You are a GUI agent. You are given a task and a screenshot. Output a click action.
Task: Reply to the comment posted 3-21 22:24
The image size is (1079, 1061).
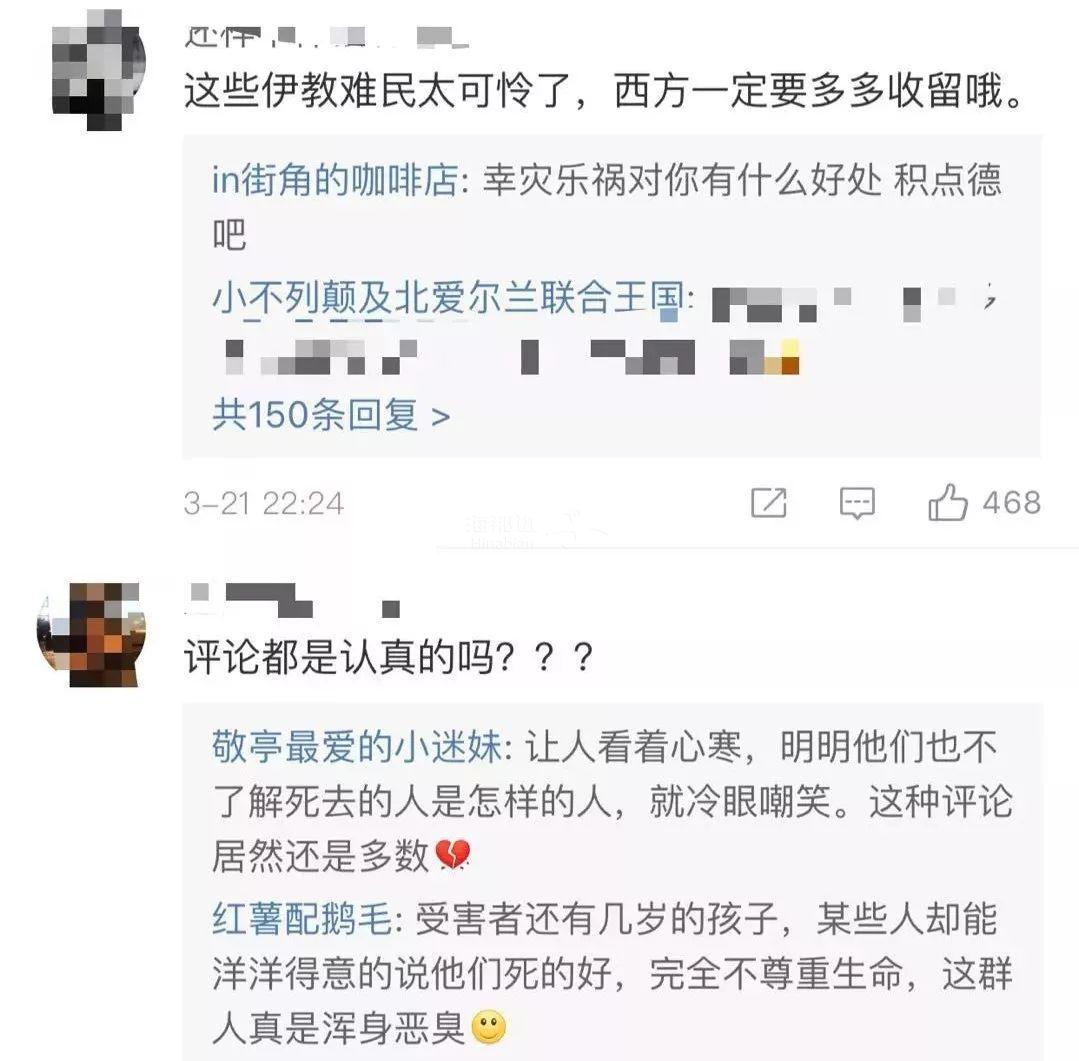click(x=857, y=503)
